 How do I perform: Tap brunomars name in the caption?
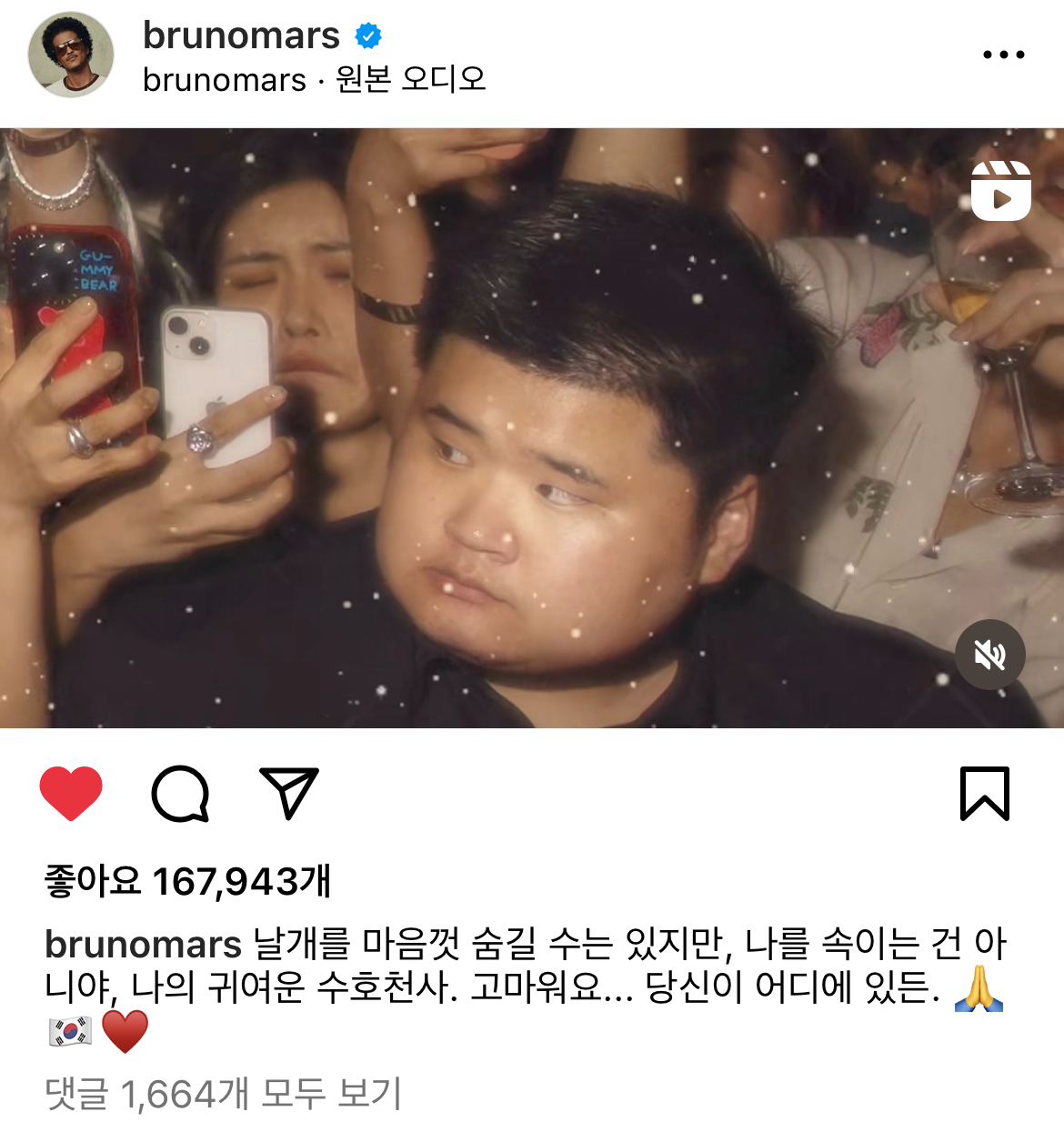tap(143, 945)
